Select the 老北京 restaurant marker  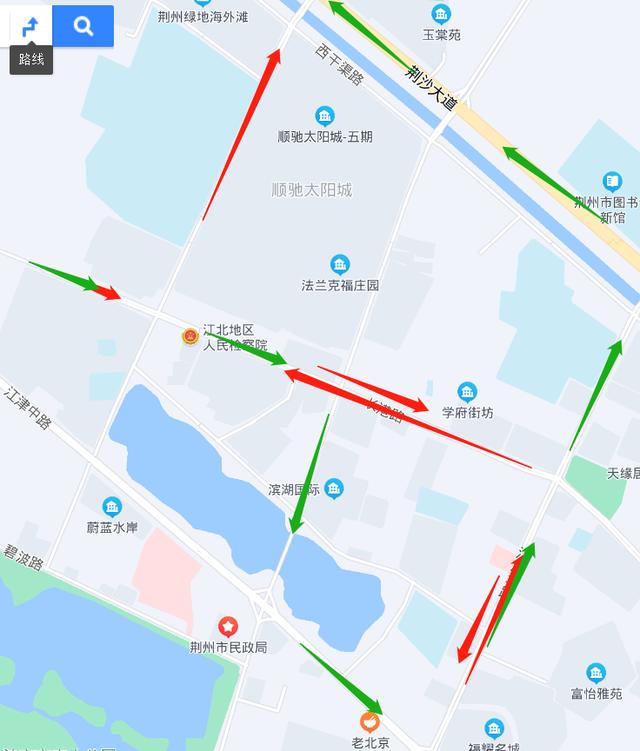[370, 722]
